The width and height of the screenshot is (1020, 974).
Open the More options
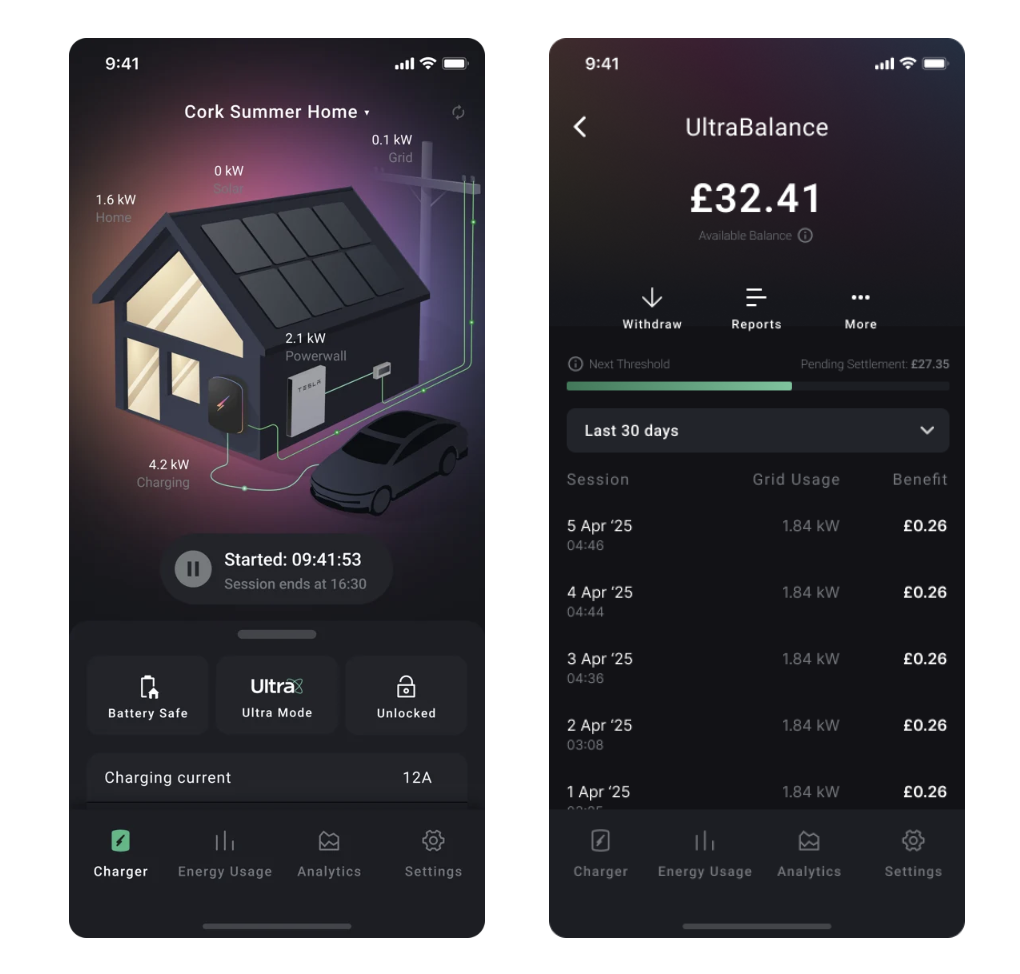pos(860,308)
